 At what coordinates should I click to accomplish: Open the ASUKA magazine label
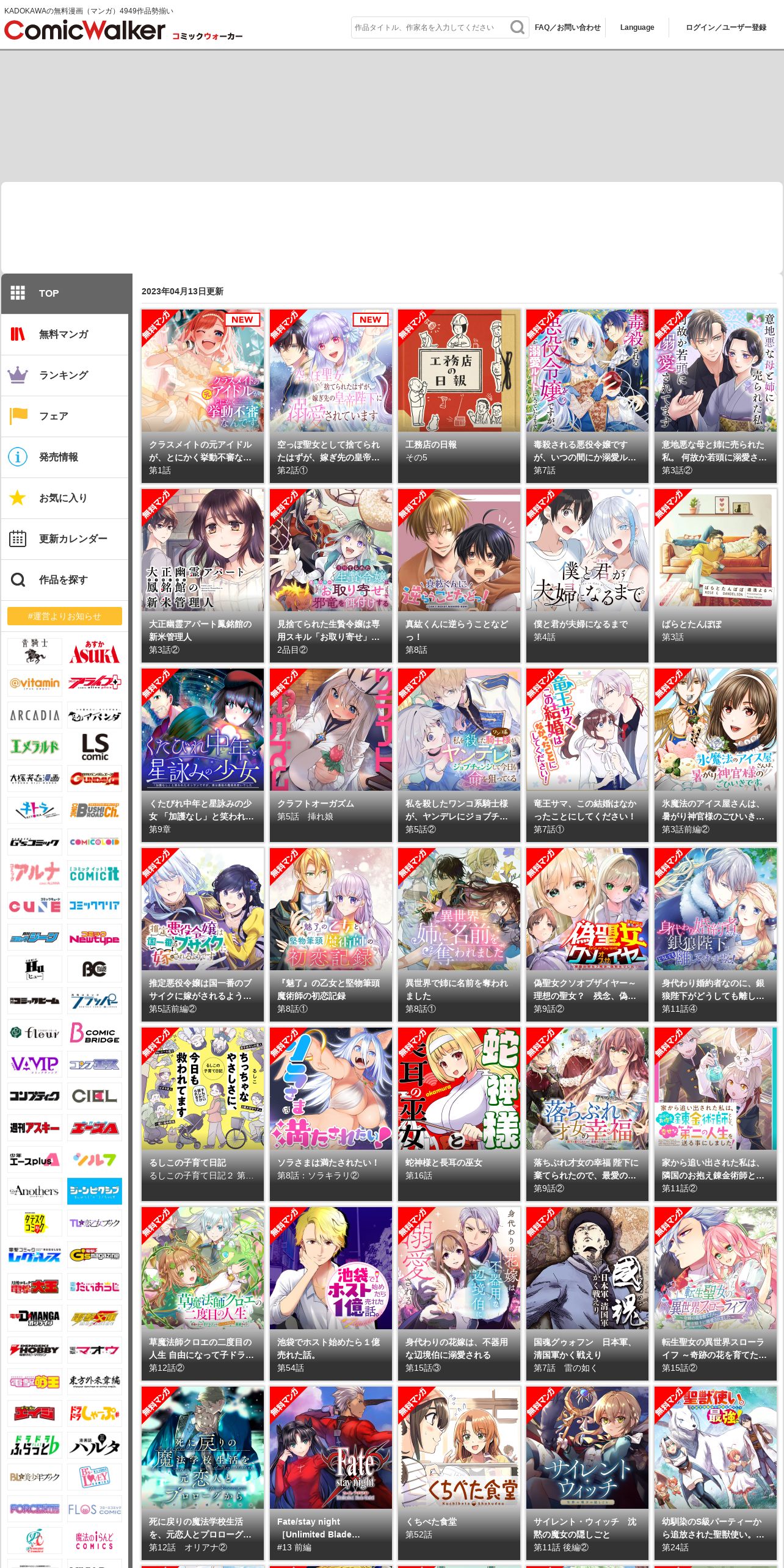(95, 652)
